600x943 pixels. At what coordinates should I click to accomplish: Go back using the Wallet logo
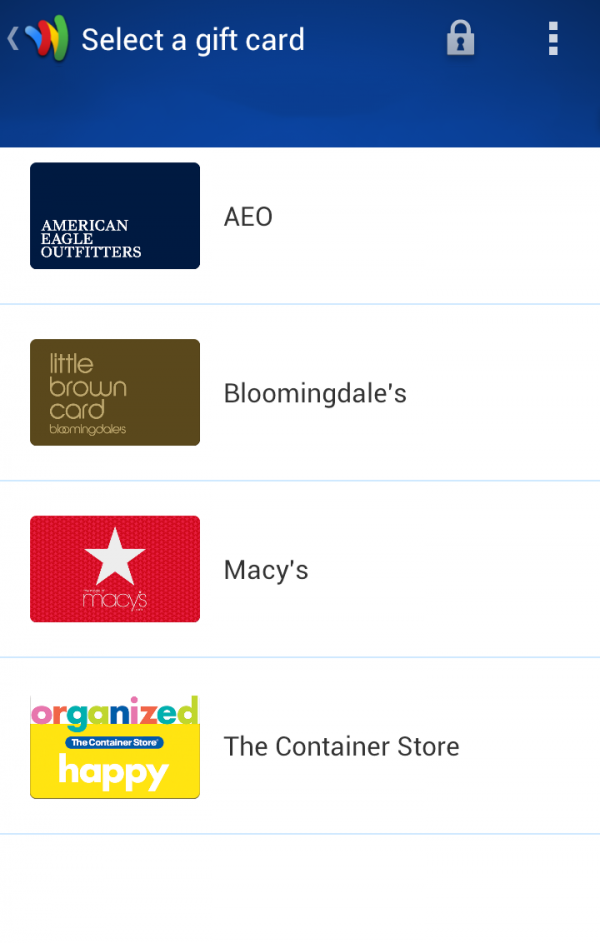click(x=40, y=39)
